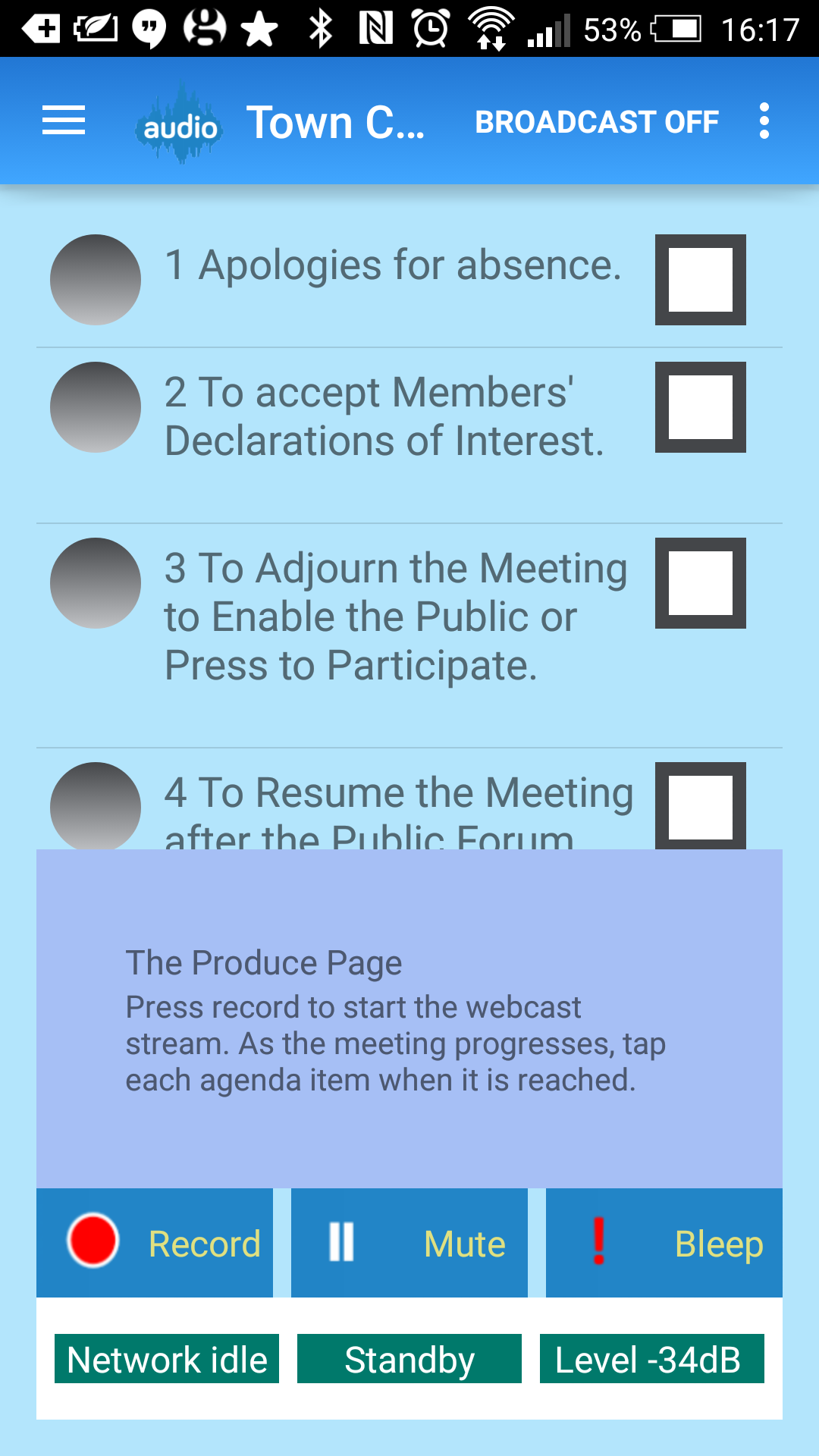819x1456 pixels.
Task: Tick the checkbox for Declarations of Interest
Action: (701, 407)
